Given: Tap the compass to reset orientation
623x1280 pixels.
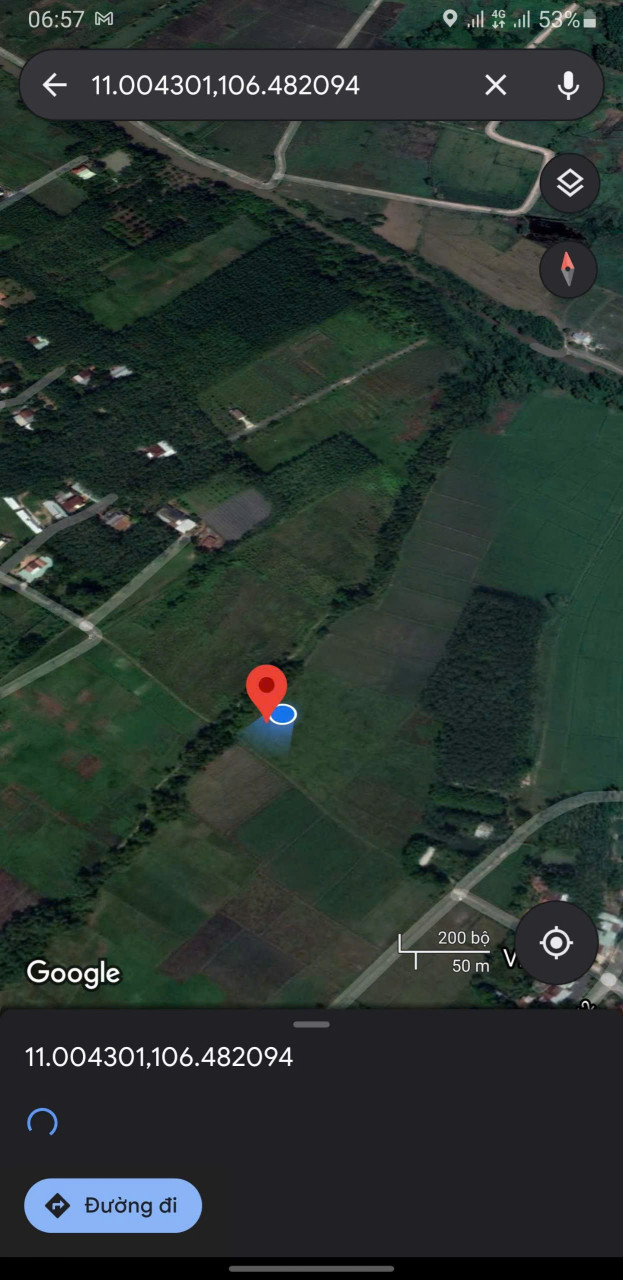Looking at the screenshot, I should point(568,268).
